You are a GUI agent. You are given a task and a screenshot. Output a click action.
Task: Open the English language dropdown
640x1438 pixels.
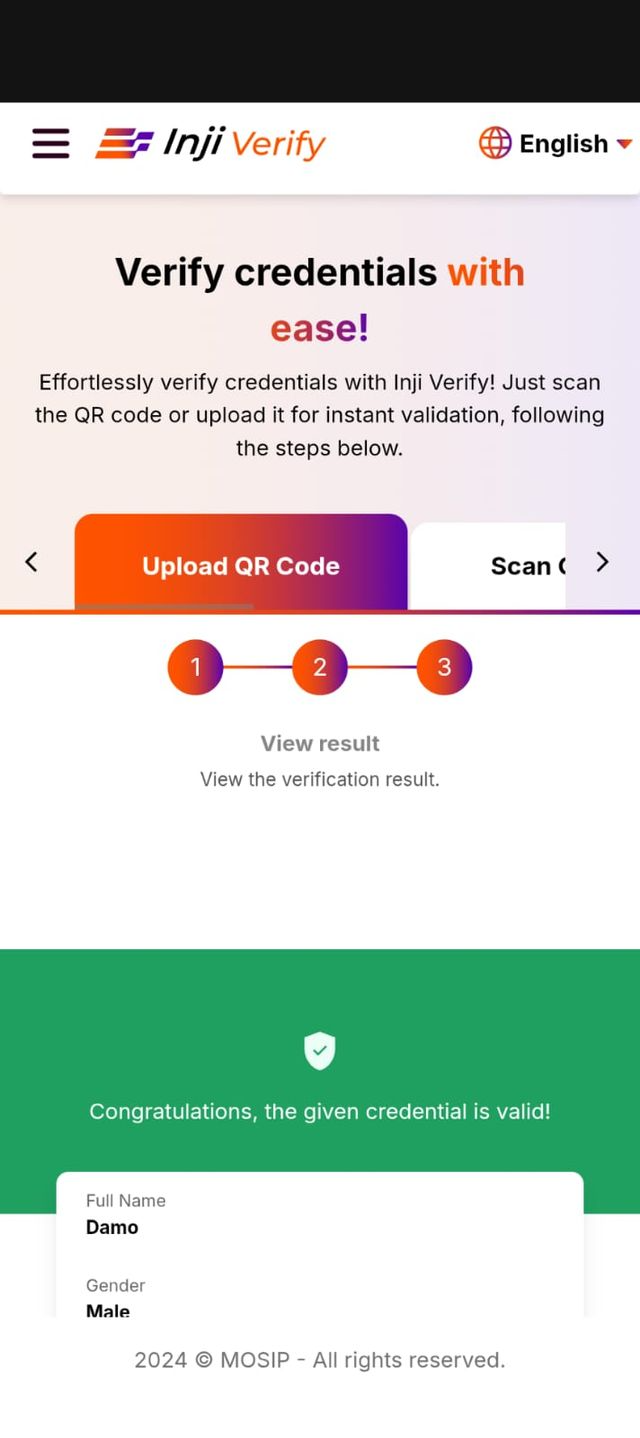pyautogui.click(x=556, y=143)
